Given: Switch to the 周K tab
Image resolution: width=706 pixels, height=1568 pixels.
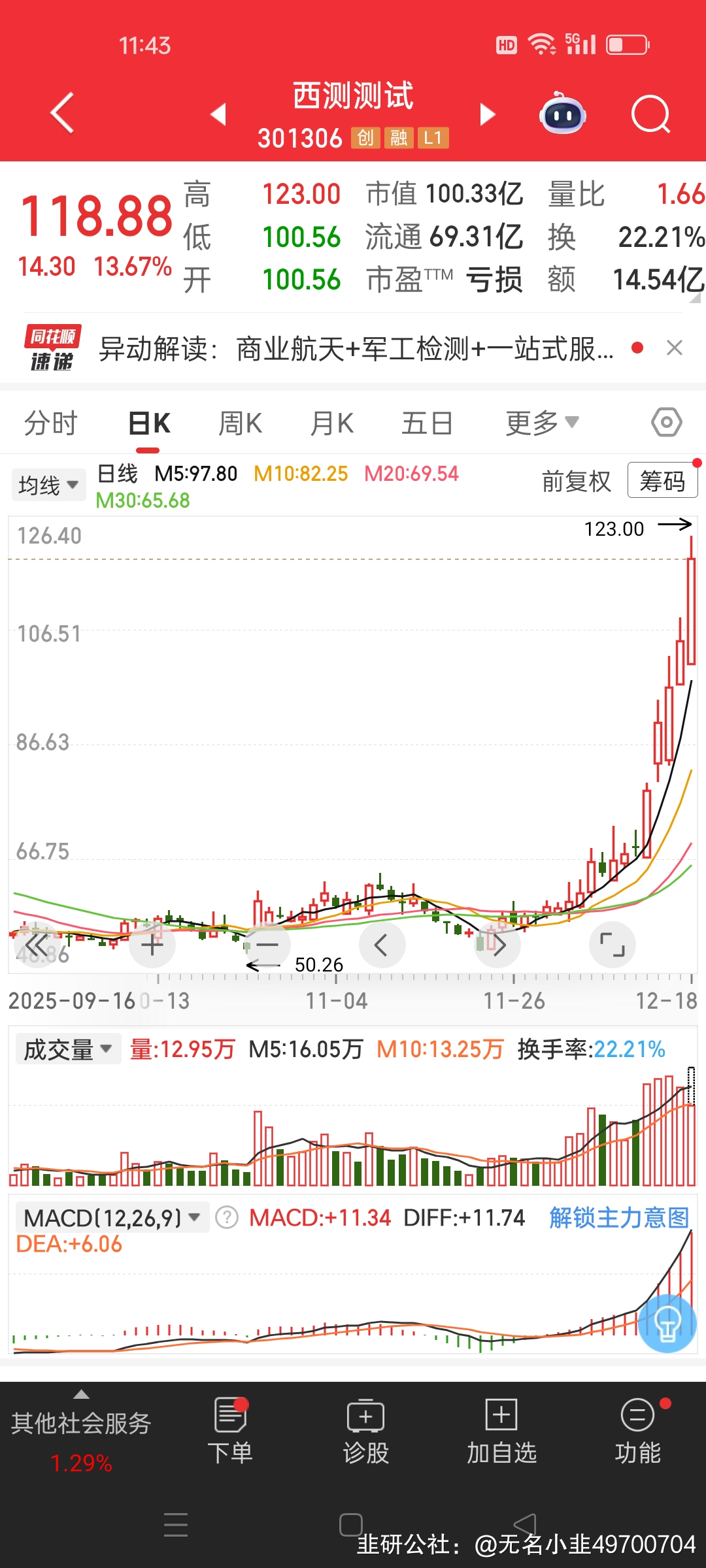Looking at the screenshot, I should [x=240, y=423].
